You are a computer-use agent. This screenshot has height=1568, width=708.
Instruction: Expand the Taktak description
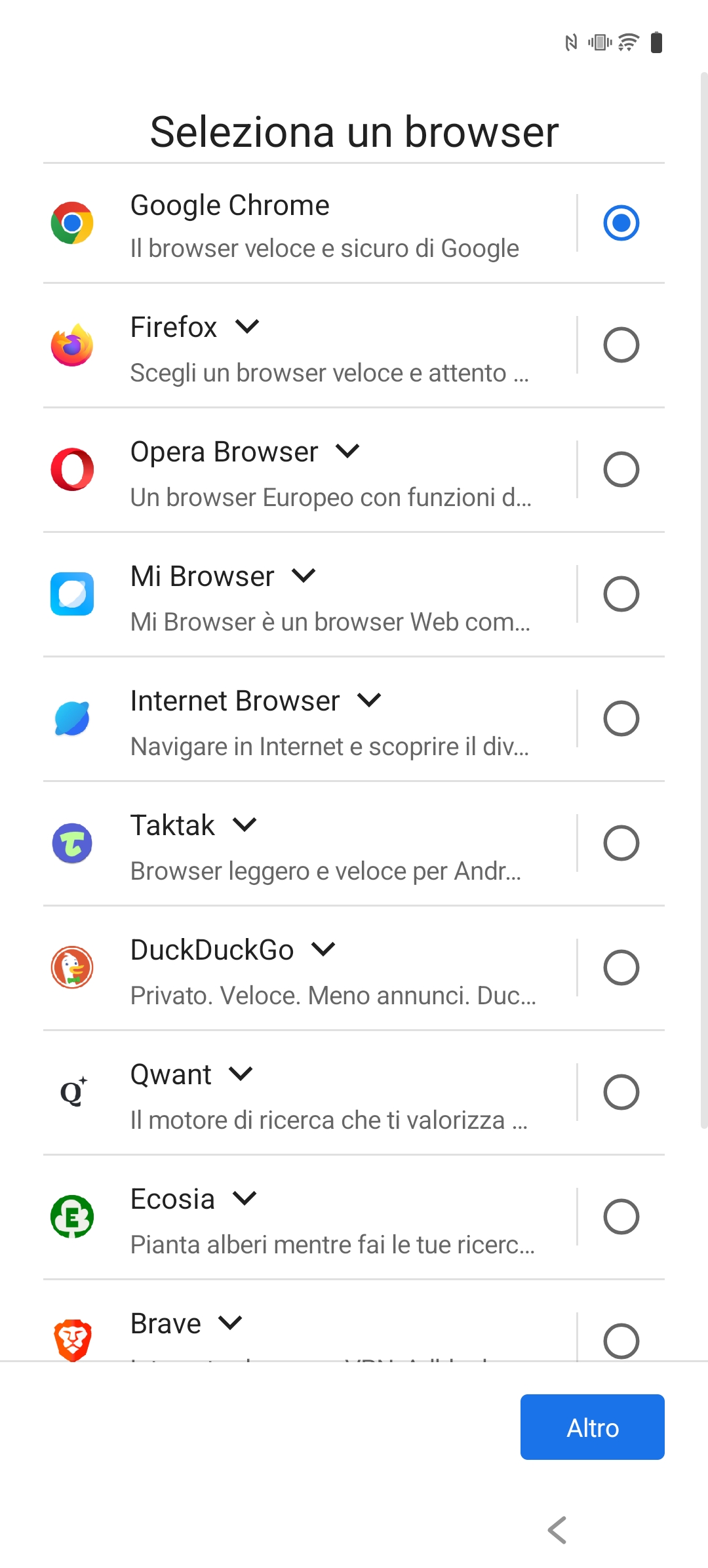245,824
